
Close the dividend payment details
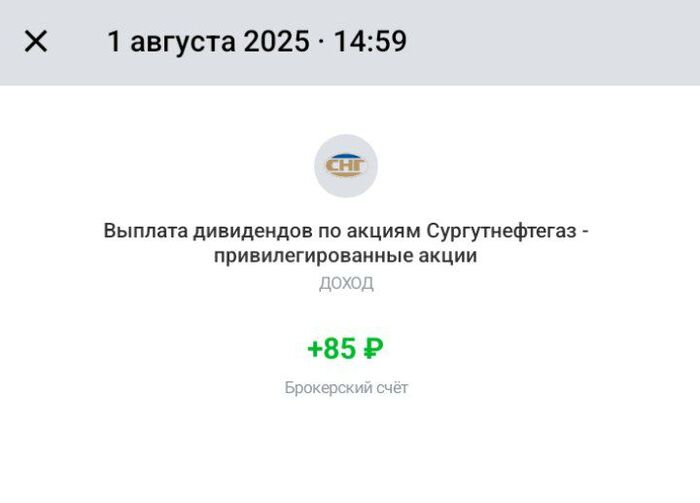36,42
